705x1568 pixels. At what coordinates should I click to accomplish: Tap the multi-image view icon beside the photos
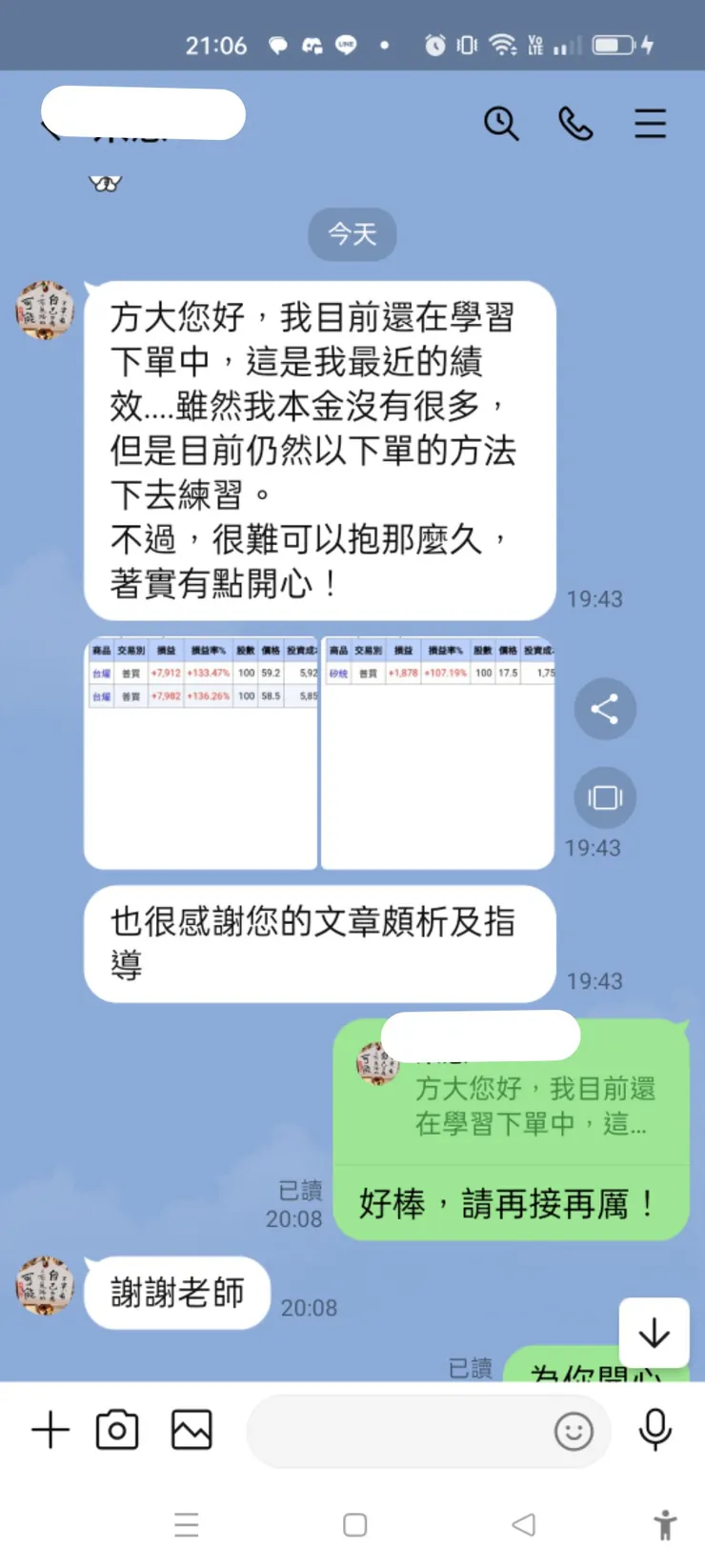pos(605,797)
